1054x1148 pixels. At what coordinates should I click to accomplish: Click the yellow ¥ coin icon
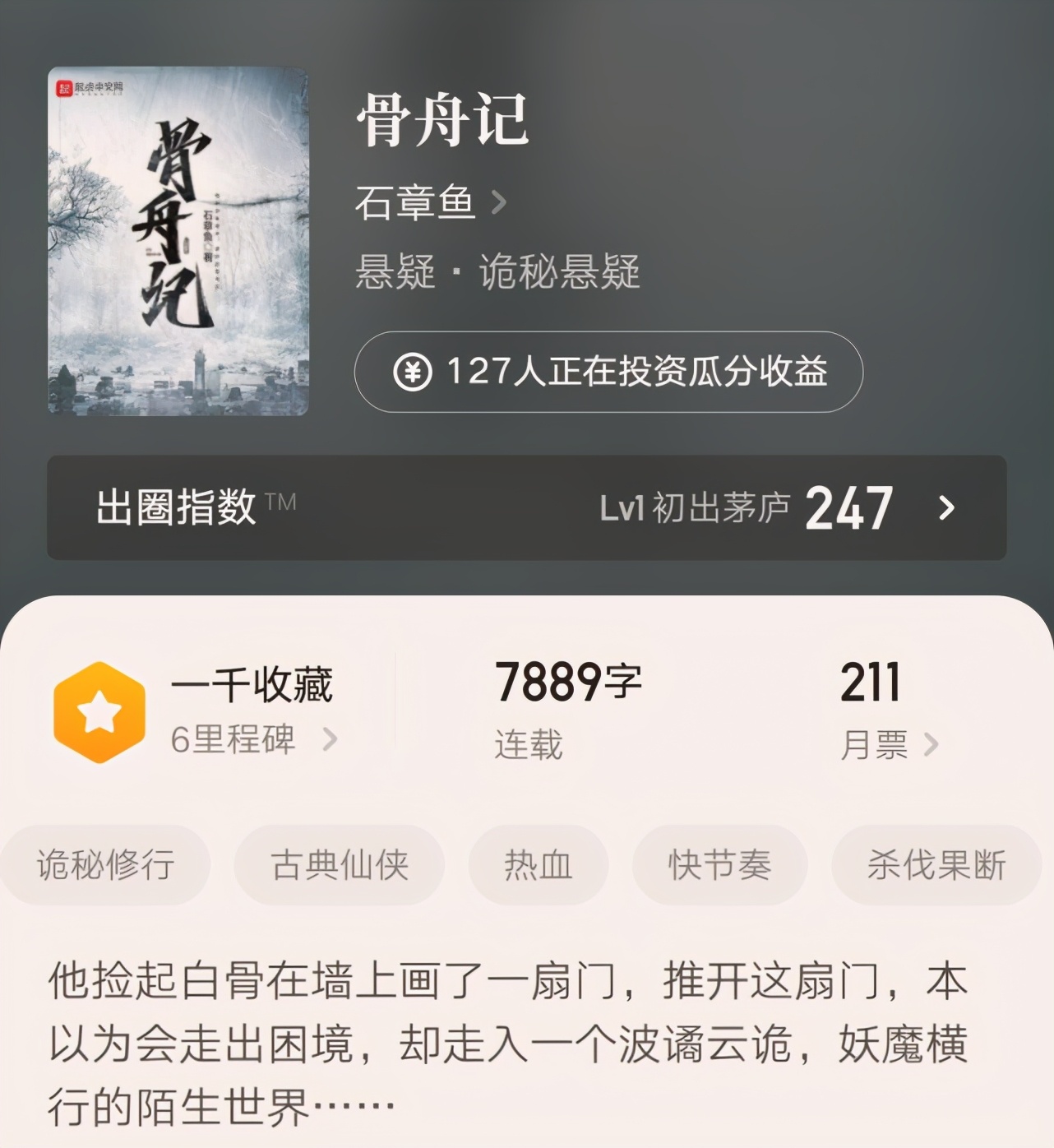pos(414,373)
